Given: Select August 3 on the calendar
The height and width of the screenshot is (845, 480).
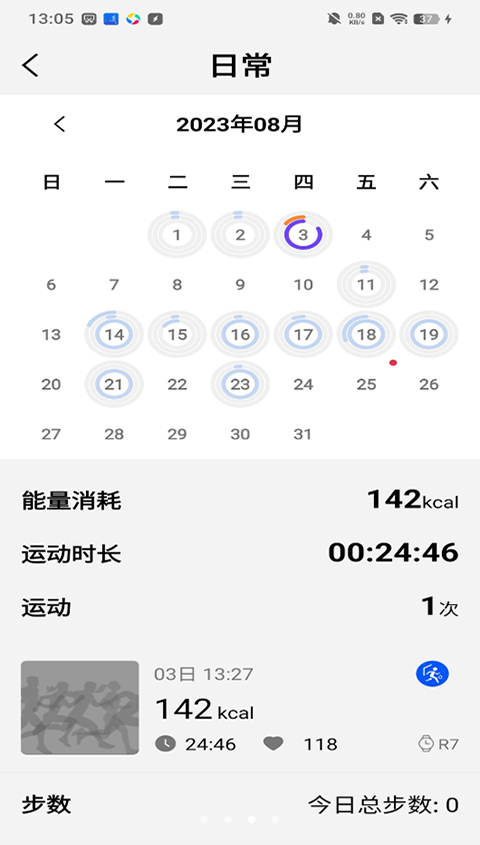Looking at the screenshot, I should (303, 234).
